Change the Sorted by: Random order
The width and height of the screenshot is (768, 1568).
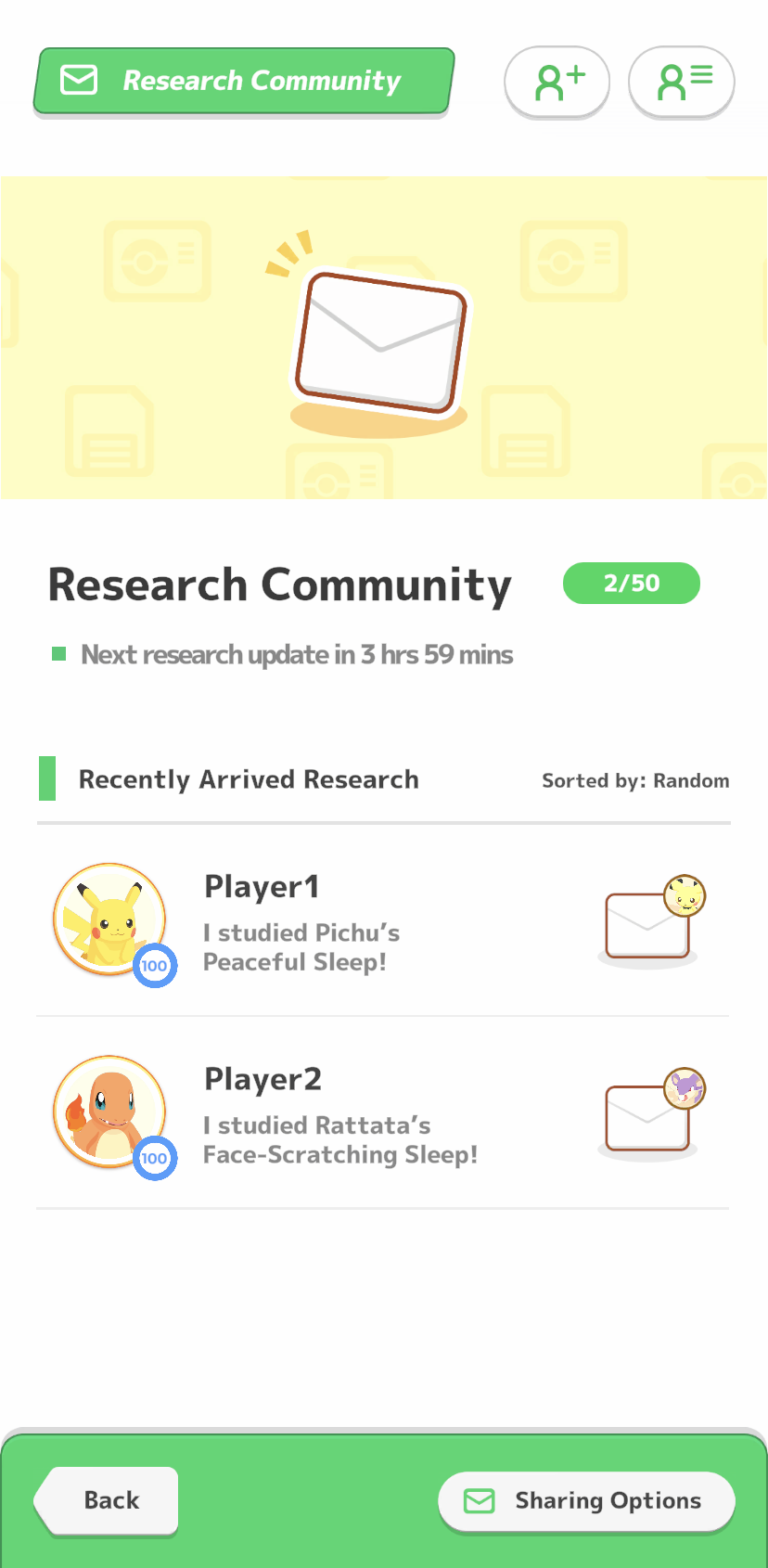tap(635, 780)
